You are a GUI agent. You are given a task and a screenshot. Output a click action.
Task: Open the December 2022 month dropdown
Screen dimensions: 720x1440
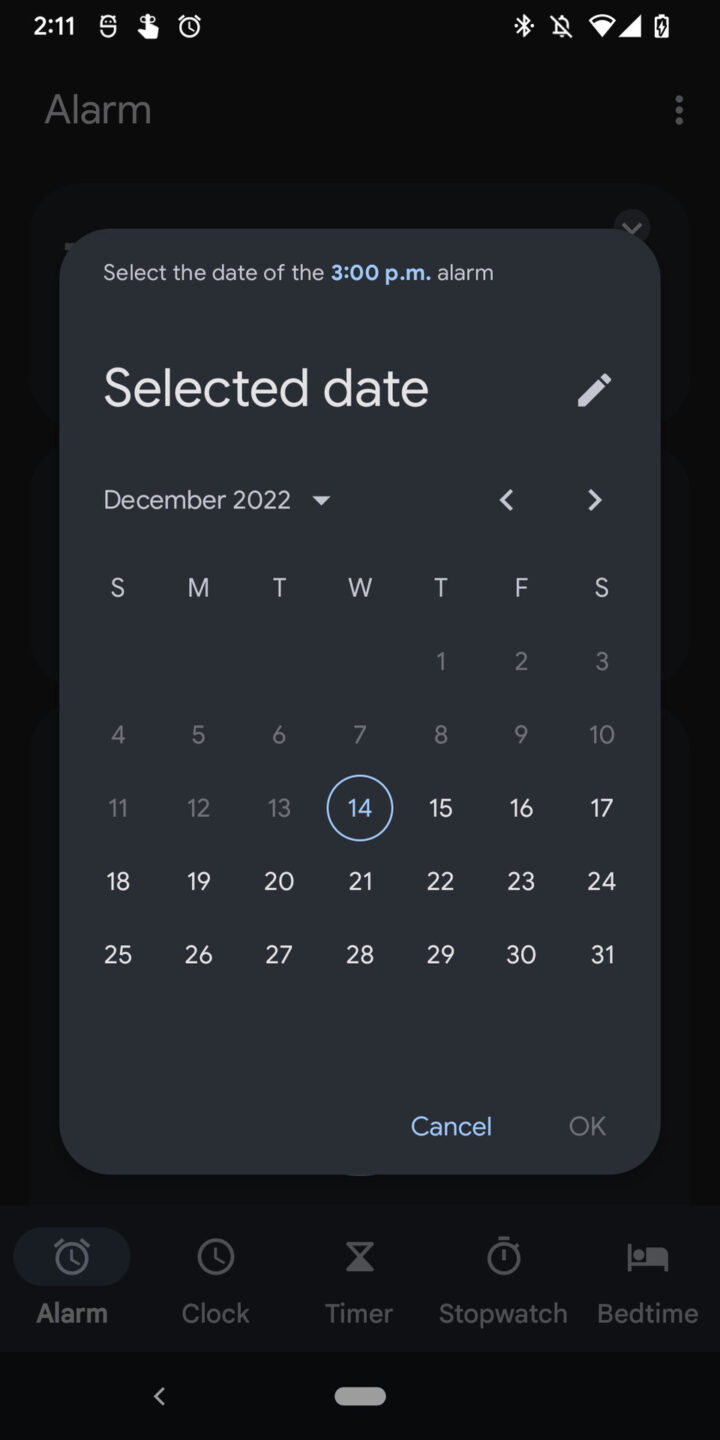[218, 500]
